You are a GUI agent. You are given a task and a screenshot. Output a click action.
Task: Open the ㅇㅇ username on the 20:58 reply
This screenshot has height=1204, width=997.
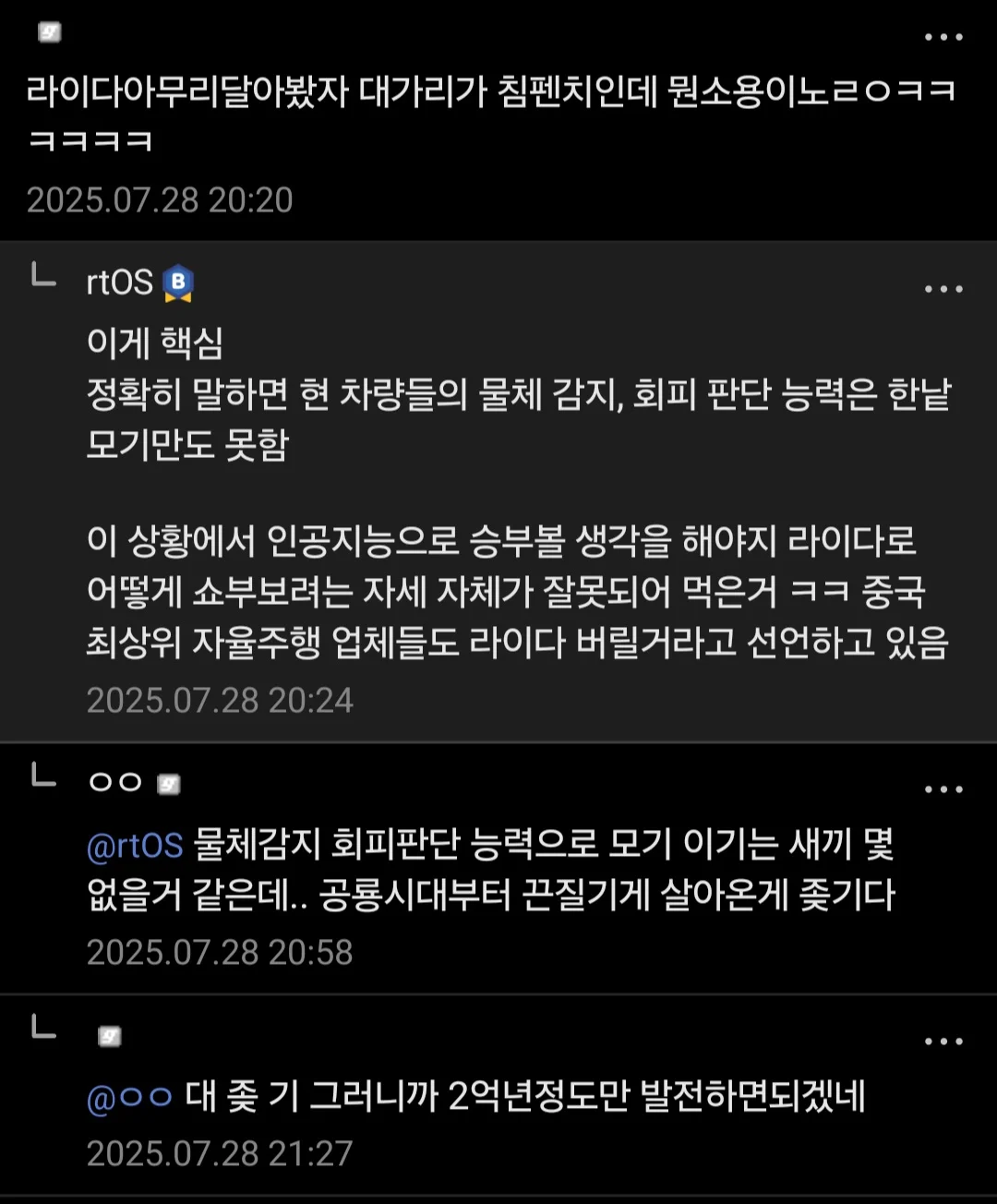pyautogui.click(x=115, y=782)
